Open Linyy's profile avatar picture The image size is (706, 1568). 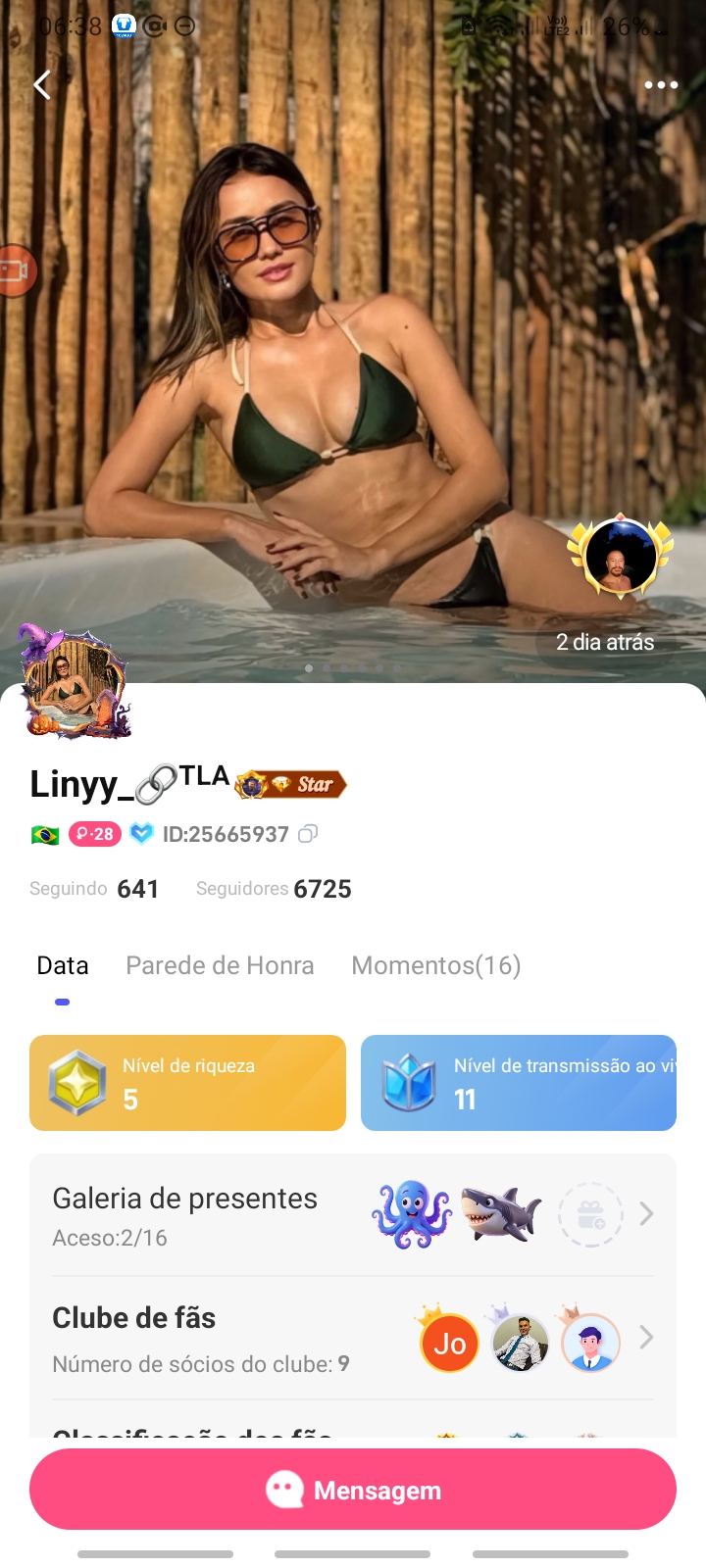tap(74, 683)
